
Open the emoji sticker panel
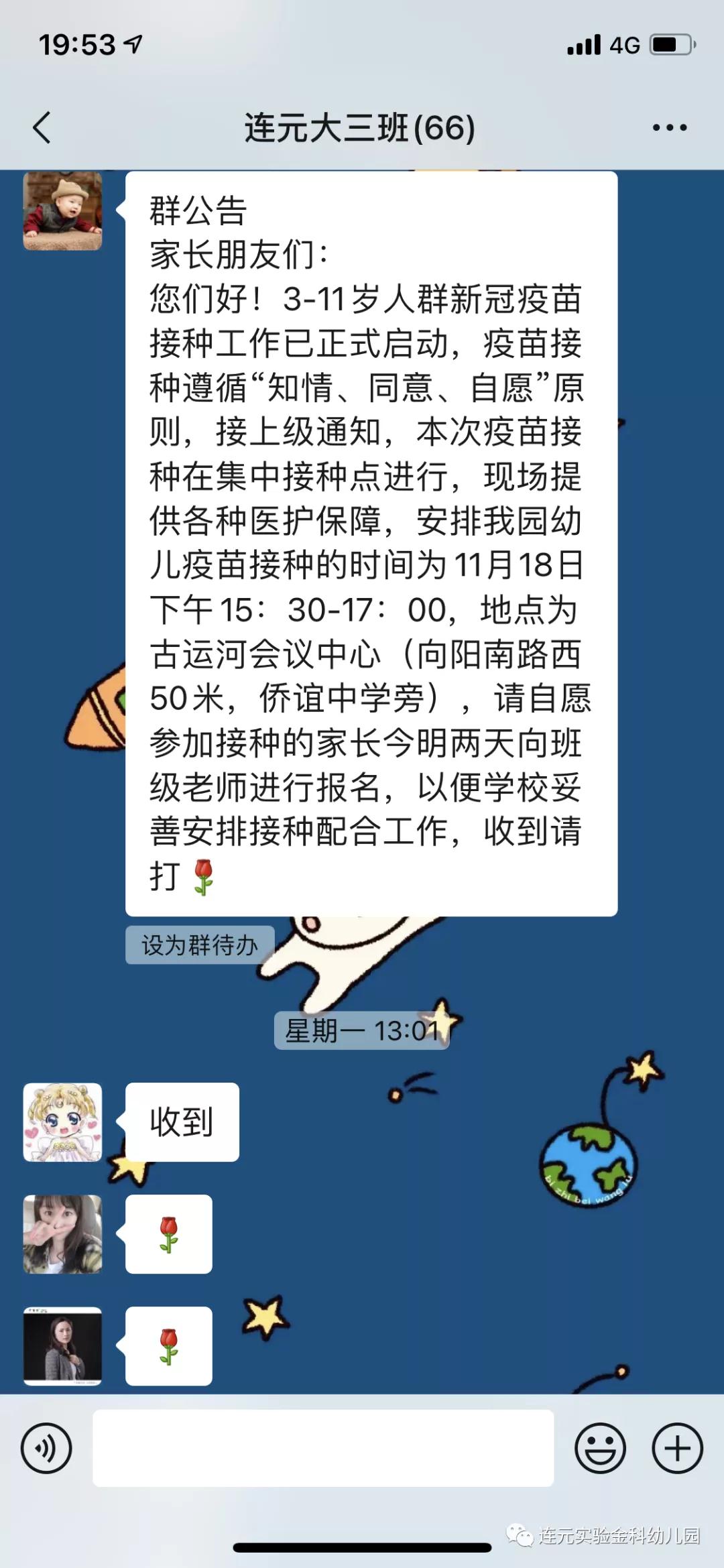tap(600, 1448)
